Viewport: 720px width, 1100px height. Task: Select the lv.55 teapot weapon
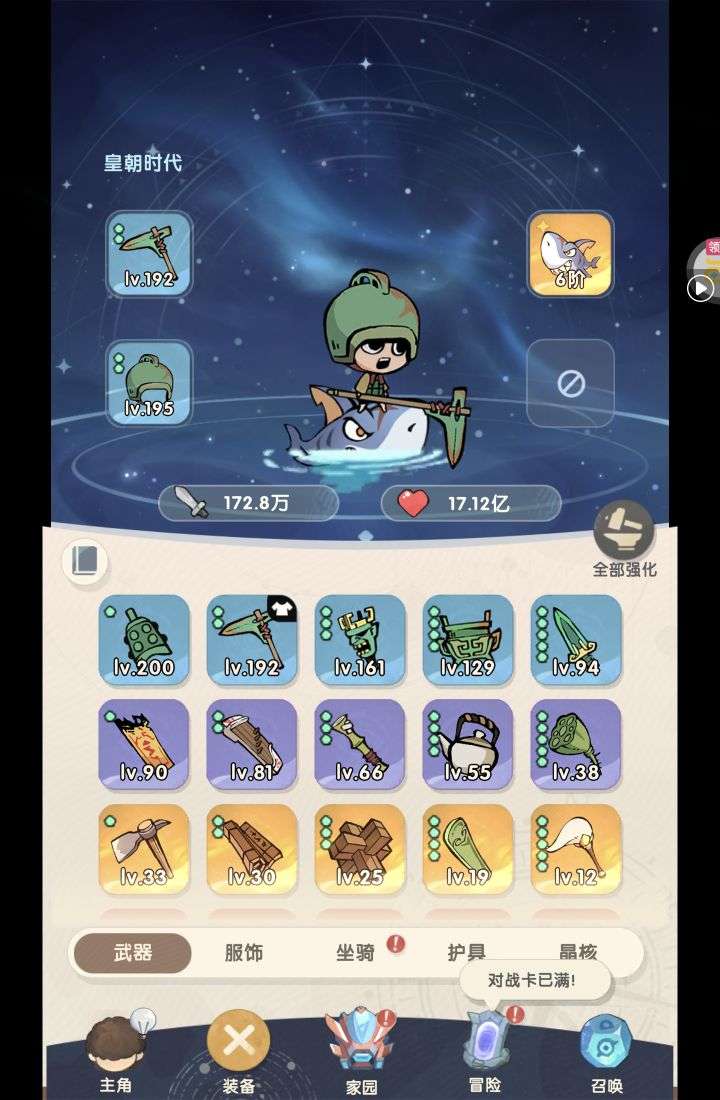468,744
